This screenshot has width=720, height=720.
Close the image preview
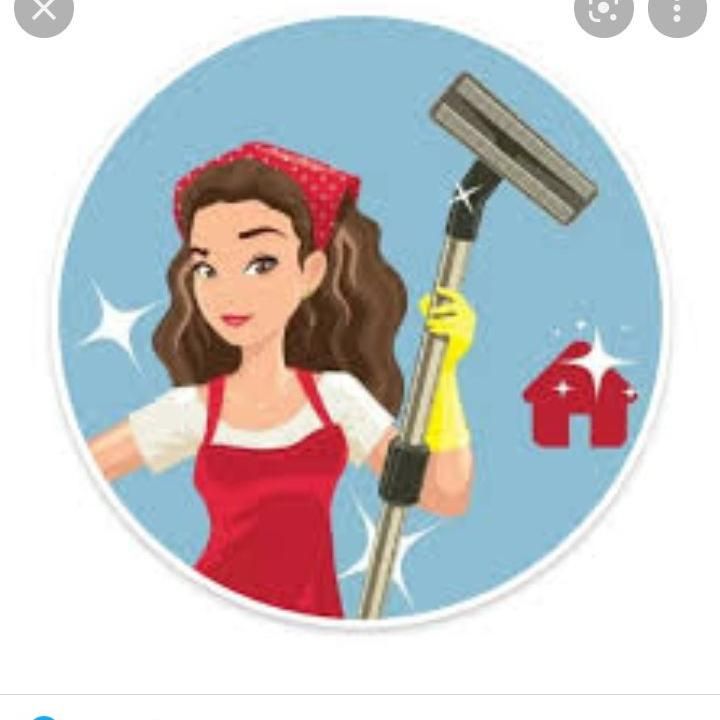tap(44, 10)
